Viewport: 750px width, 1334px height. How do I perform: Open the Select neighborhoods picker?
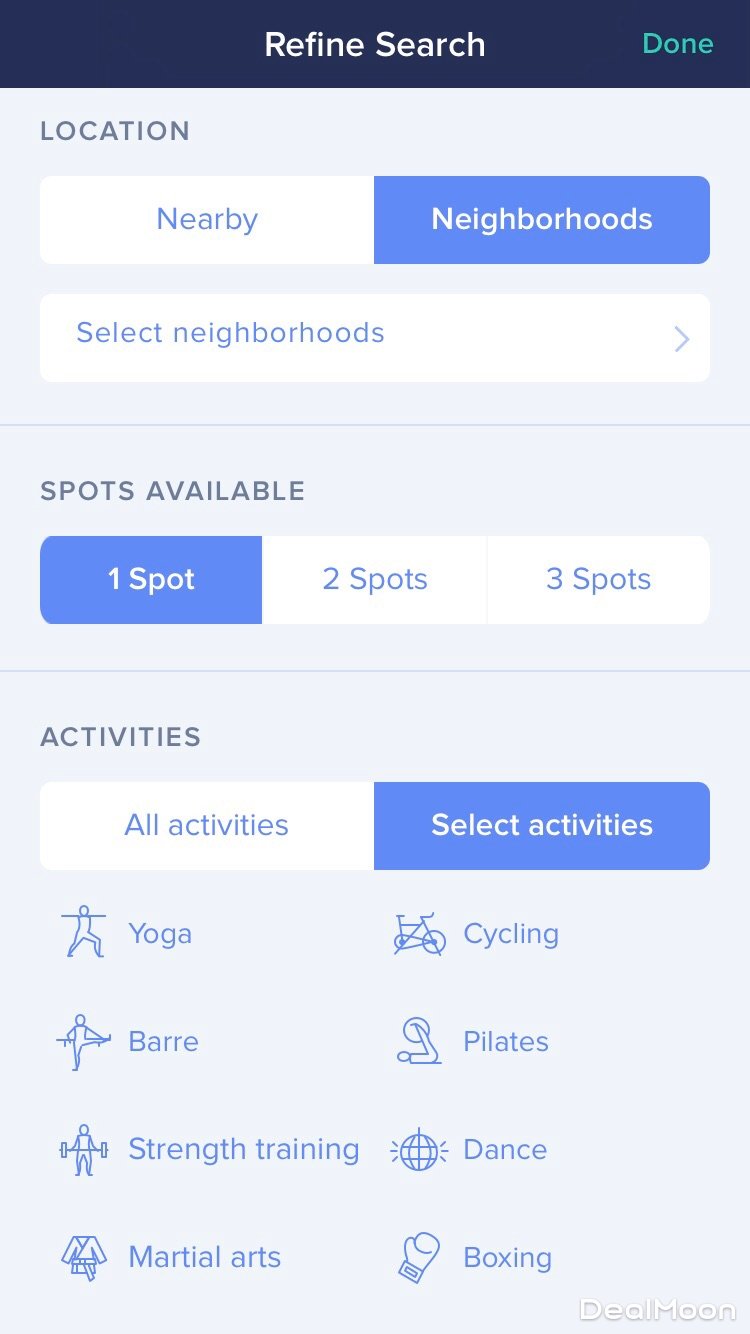coord(374,338)
